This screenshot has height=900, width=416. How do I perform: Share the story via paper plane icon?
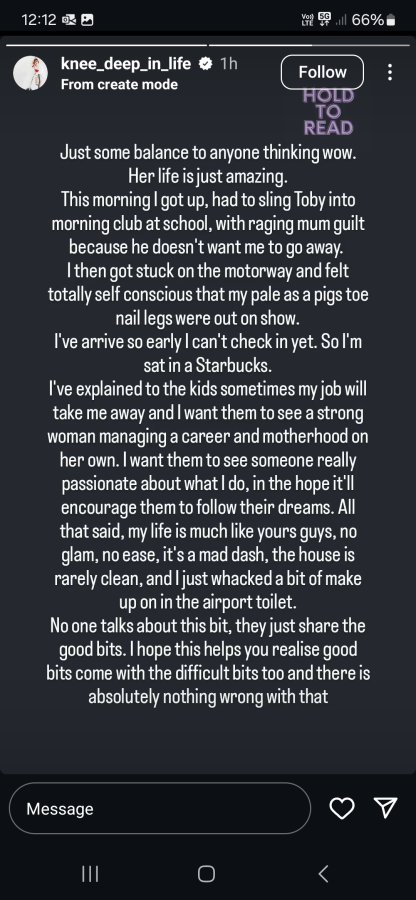[386, 808]
